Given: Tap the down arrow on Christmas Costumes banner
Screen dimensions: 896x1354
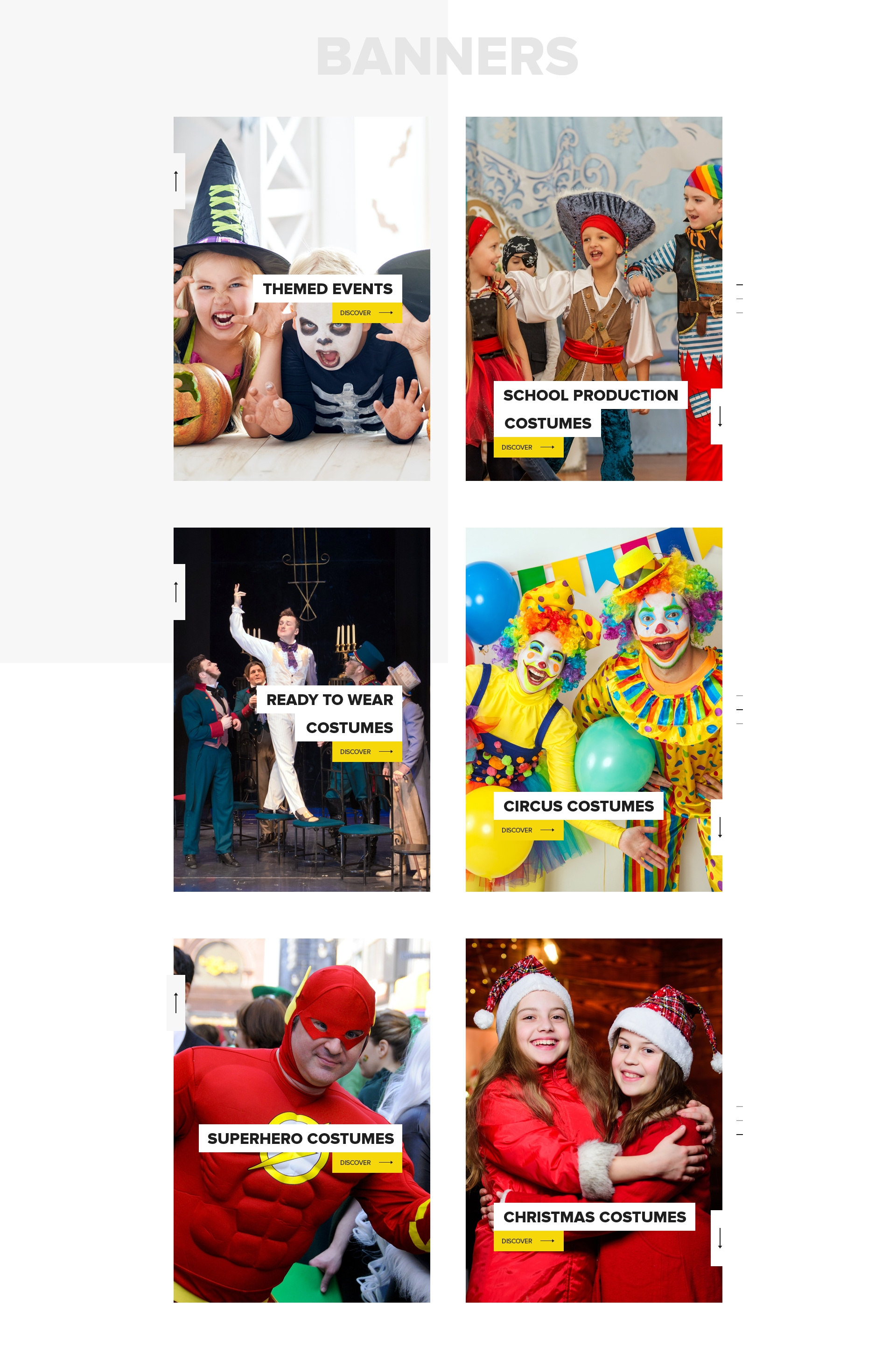Looking at the screenshot, I should [720, 1238].
